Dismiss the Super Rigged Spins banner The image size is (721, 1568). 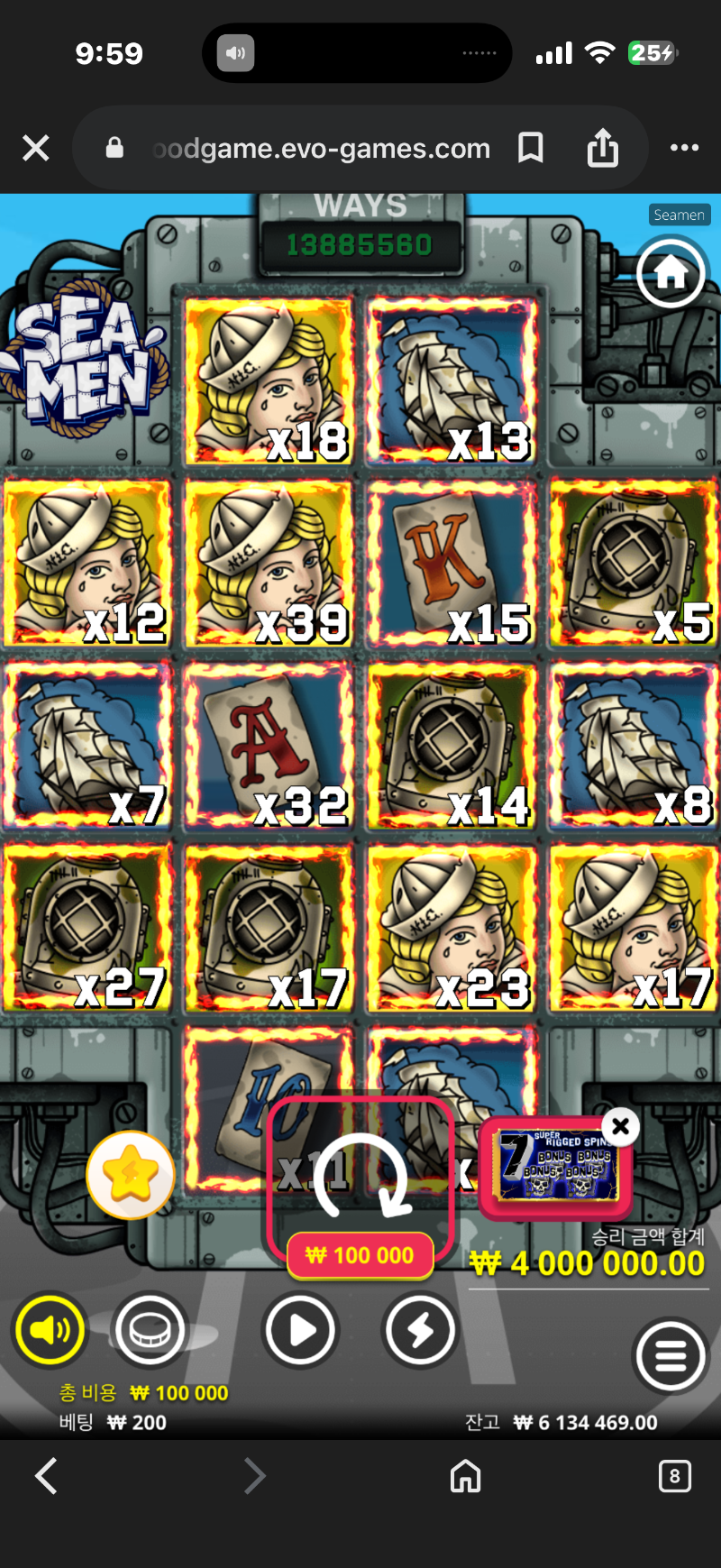620,1126
